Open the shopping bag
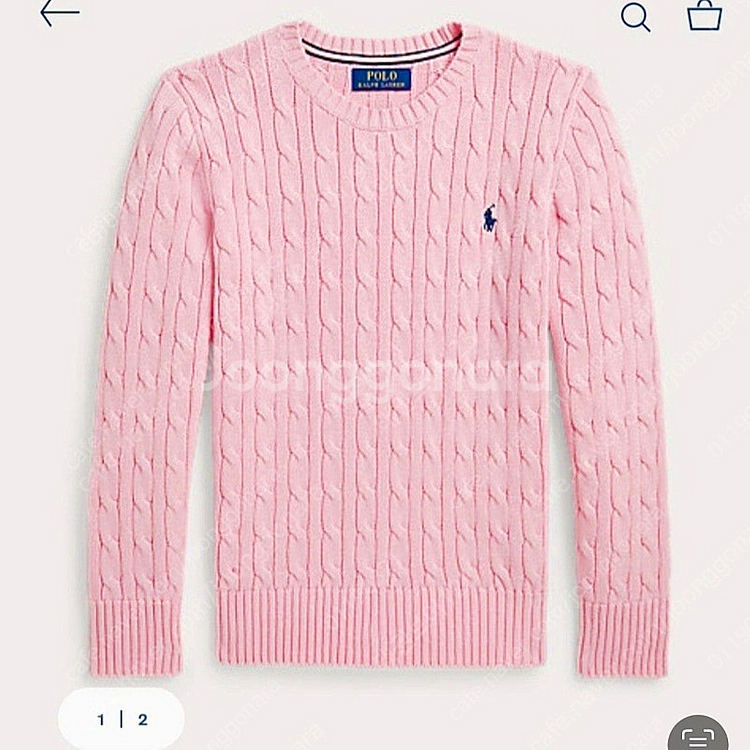 (x=705, y=15)
